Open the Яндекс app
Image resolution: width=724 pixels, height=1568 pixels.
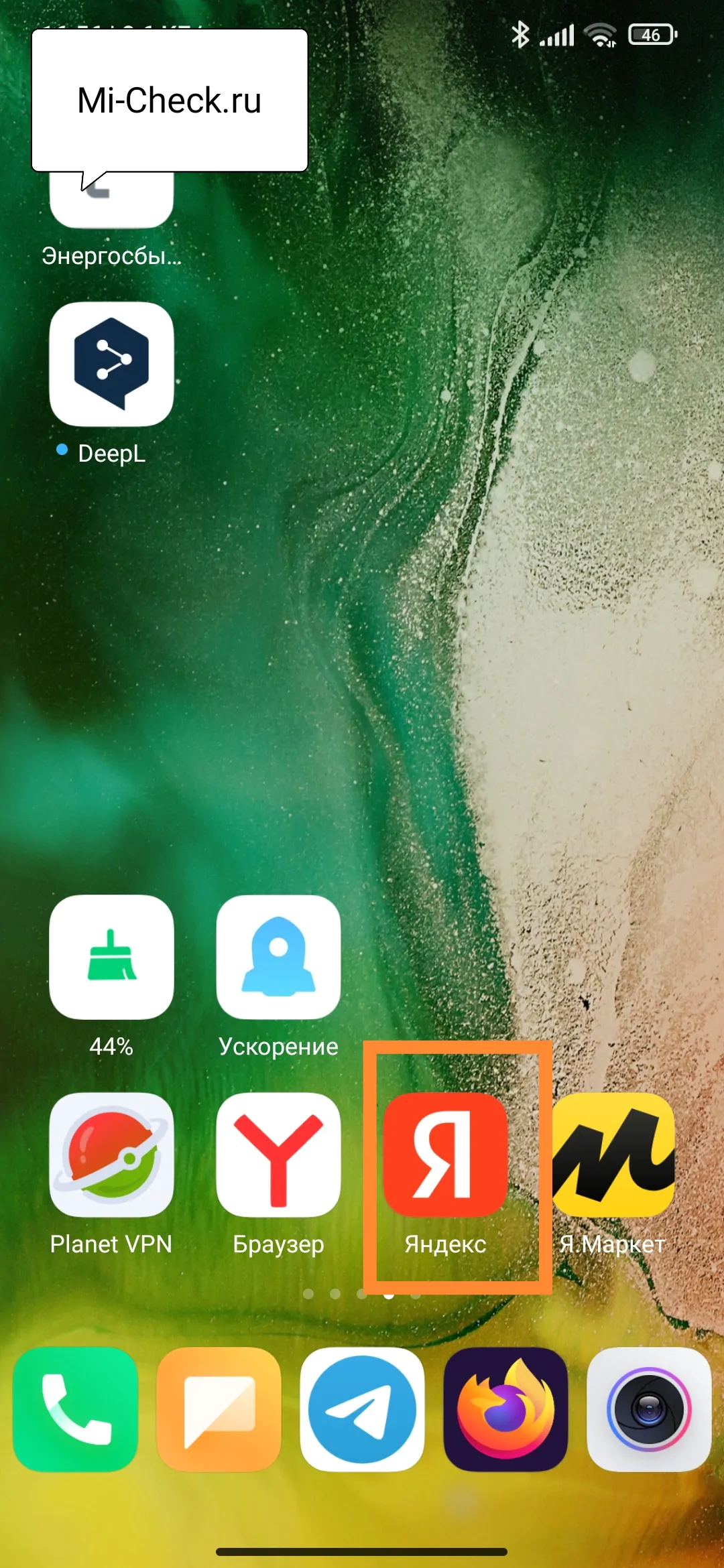[x=445, y=1155]
